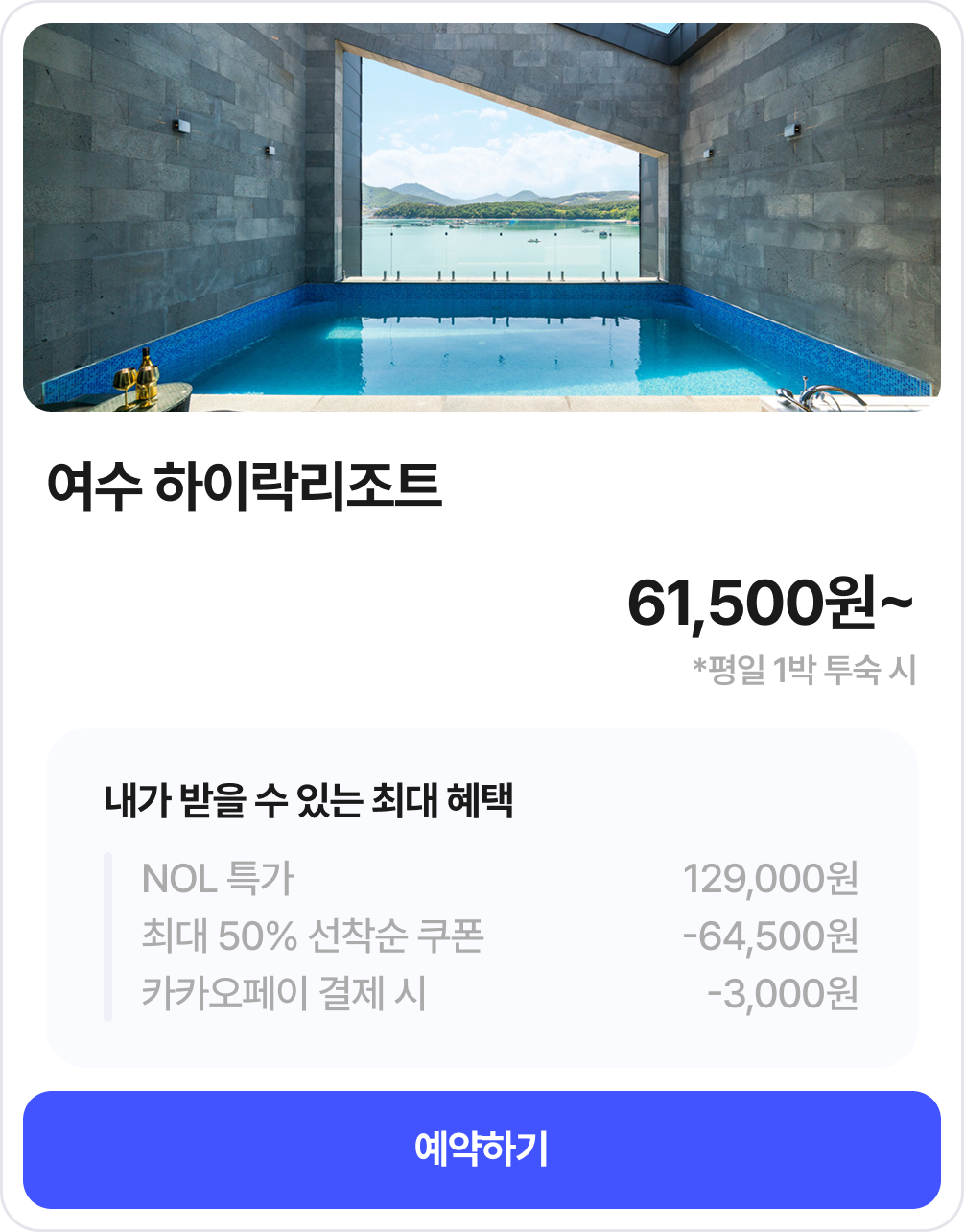Tap the 예약하기 button

pos(482,1149)
